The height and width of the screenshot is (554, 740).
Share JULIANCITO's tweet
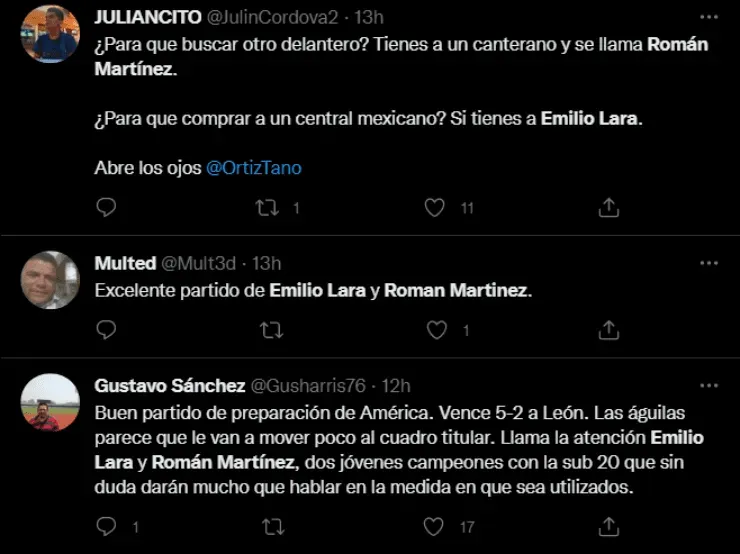[607, 207]
